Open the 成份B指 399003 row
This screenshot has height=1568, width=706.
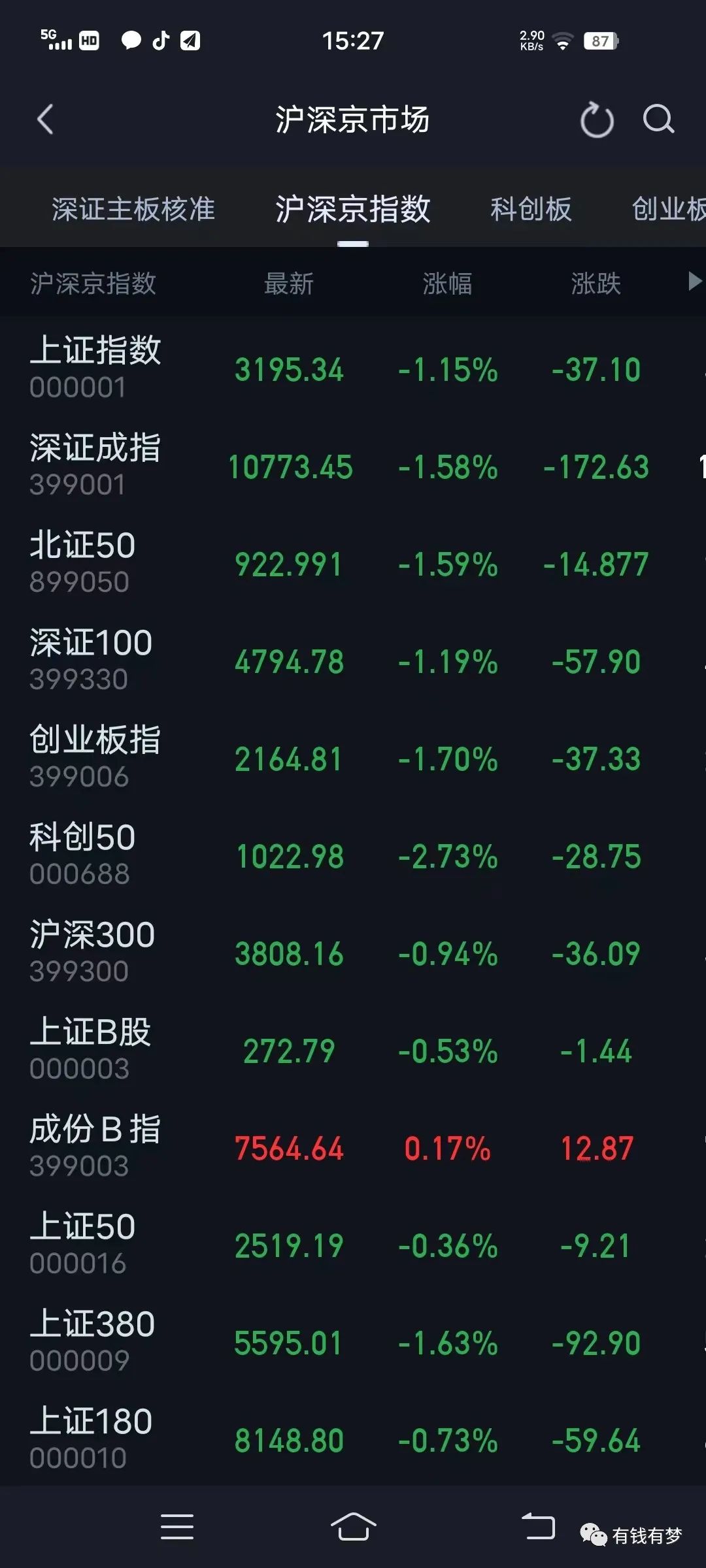coord(353,1148)
